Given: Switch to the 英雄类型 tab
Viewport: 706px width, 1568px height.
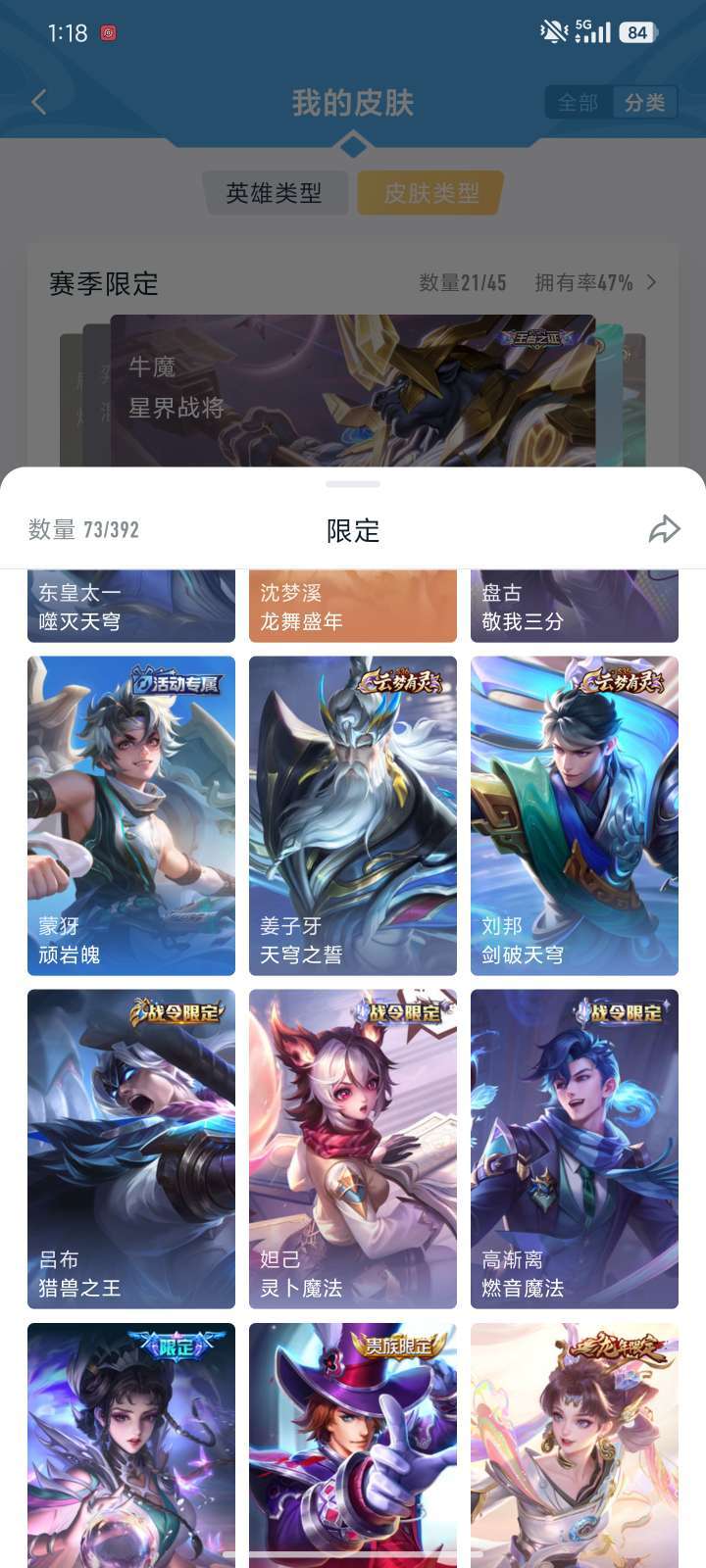Looking at the screenshot, I should coord(275,193).
